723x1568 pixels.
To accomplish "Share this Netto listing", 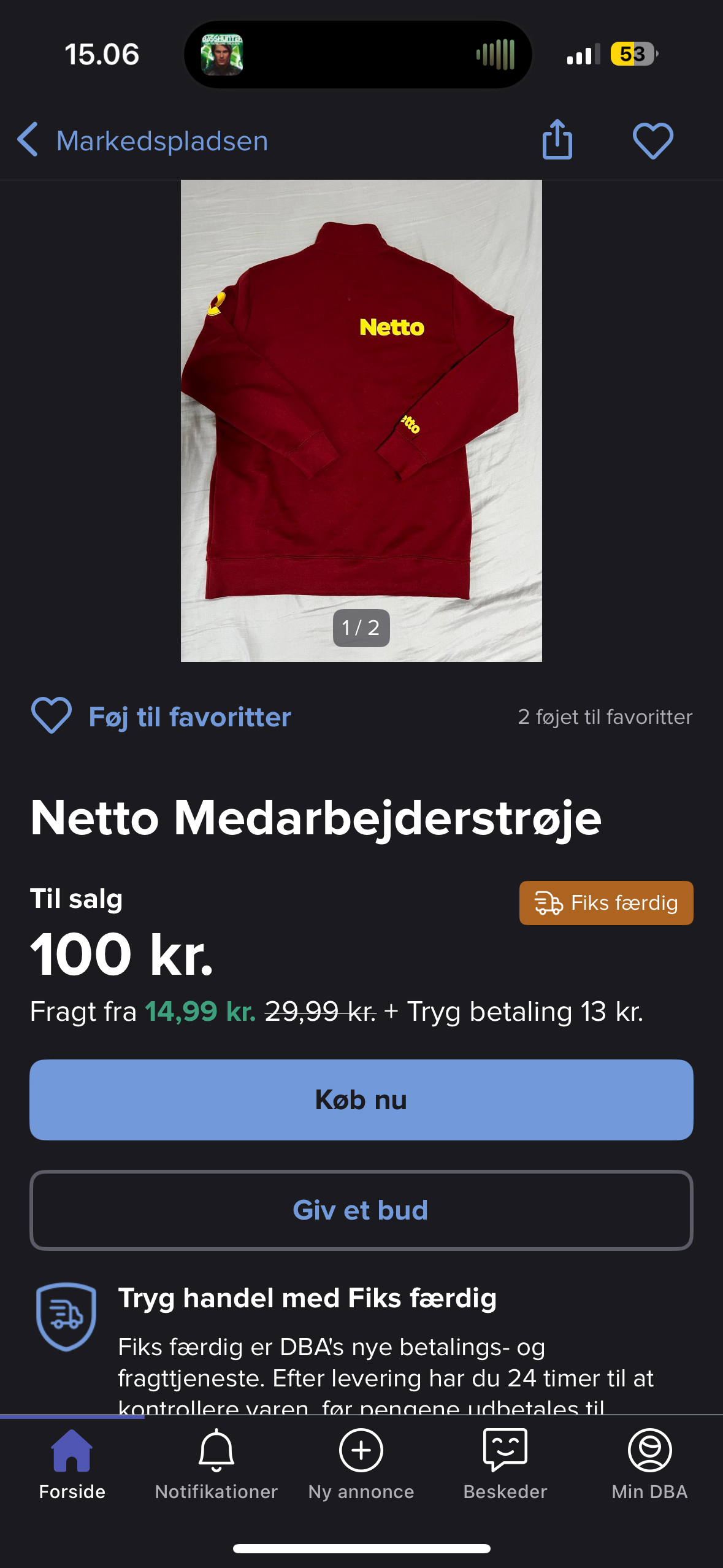I will (x=557, y=140).
